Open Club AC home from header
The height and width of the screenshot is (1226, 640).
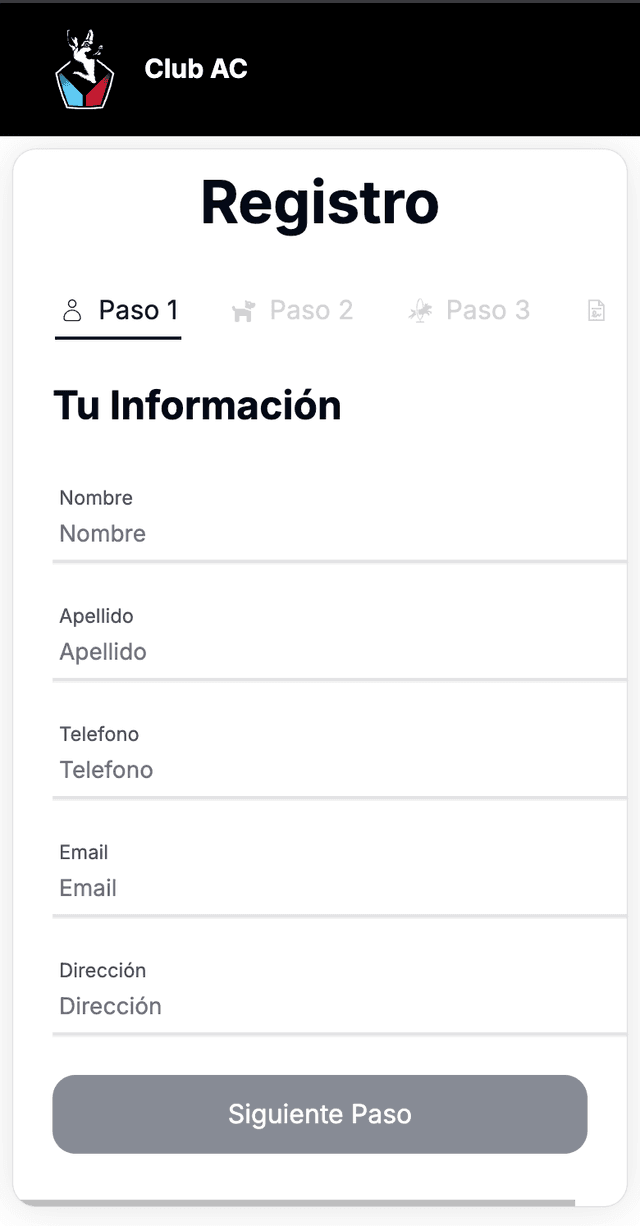click(150, 69)
